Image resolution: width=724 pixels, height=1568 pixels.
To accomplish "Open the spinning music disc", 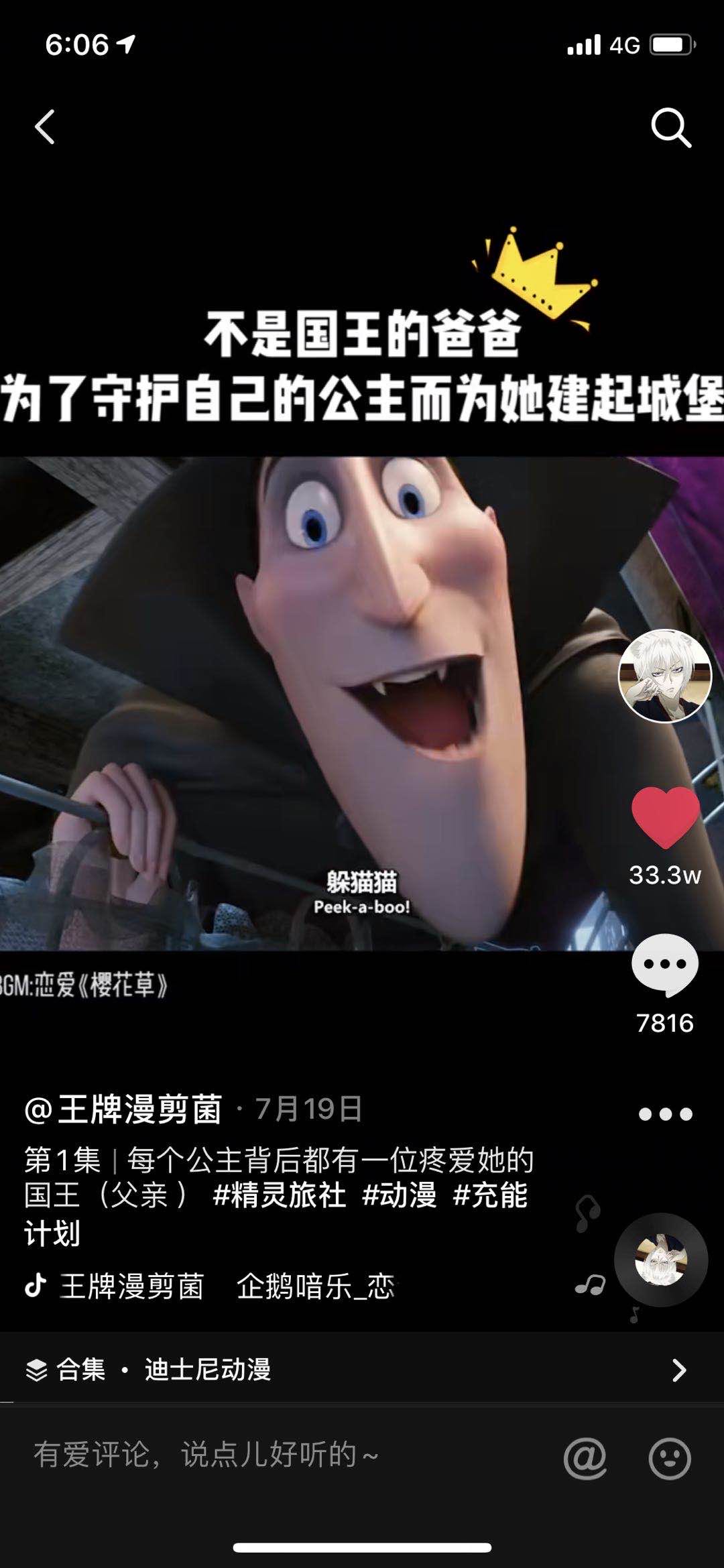I will click(661, 1260).
